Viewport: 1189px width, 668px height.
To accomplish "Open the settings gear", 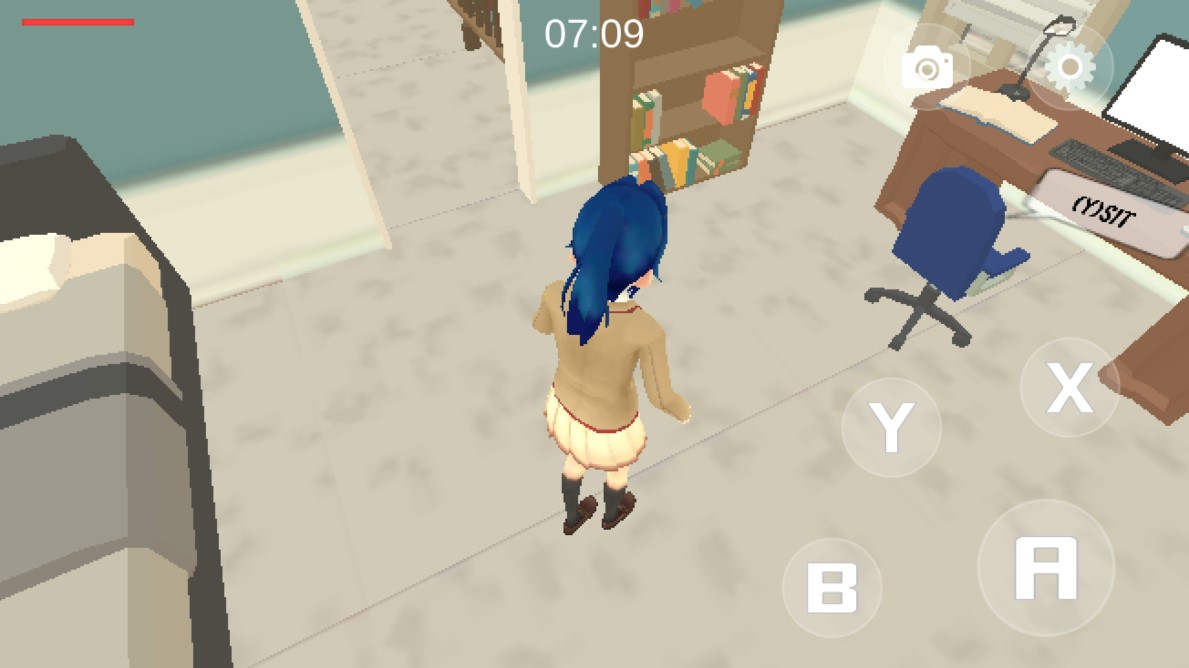I will tap(1069, 67).
